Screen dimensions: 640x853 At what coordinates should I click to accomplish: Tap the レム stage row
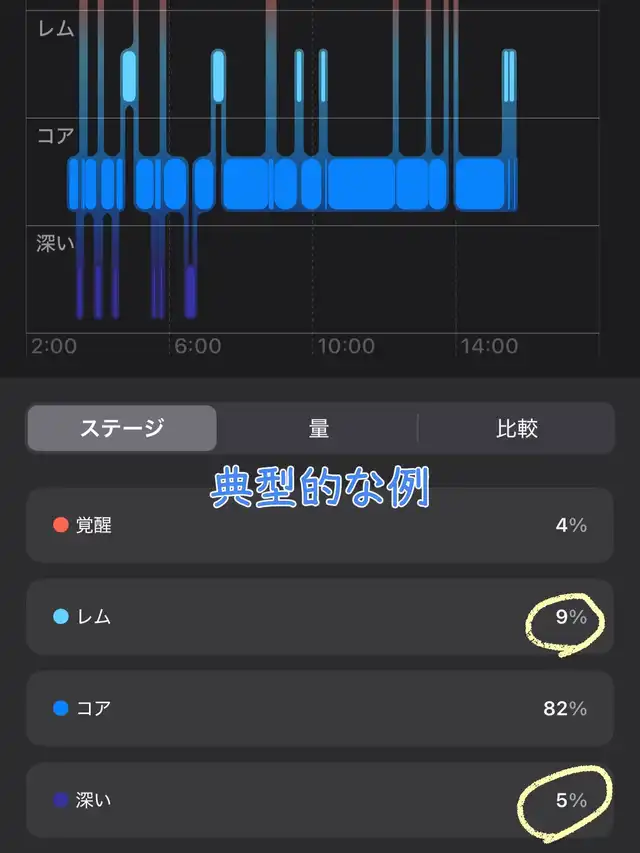click(319, 617)
